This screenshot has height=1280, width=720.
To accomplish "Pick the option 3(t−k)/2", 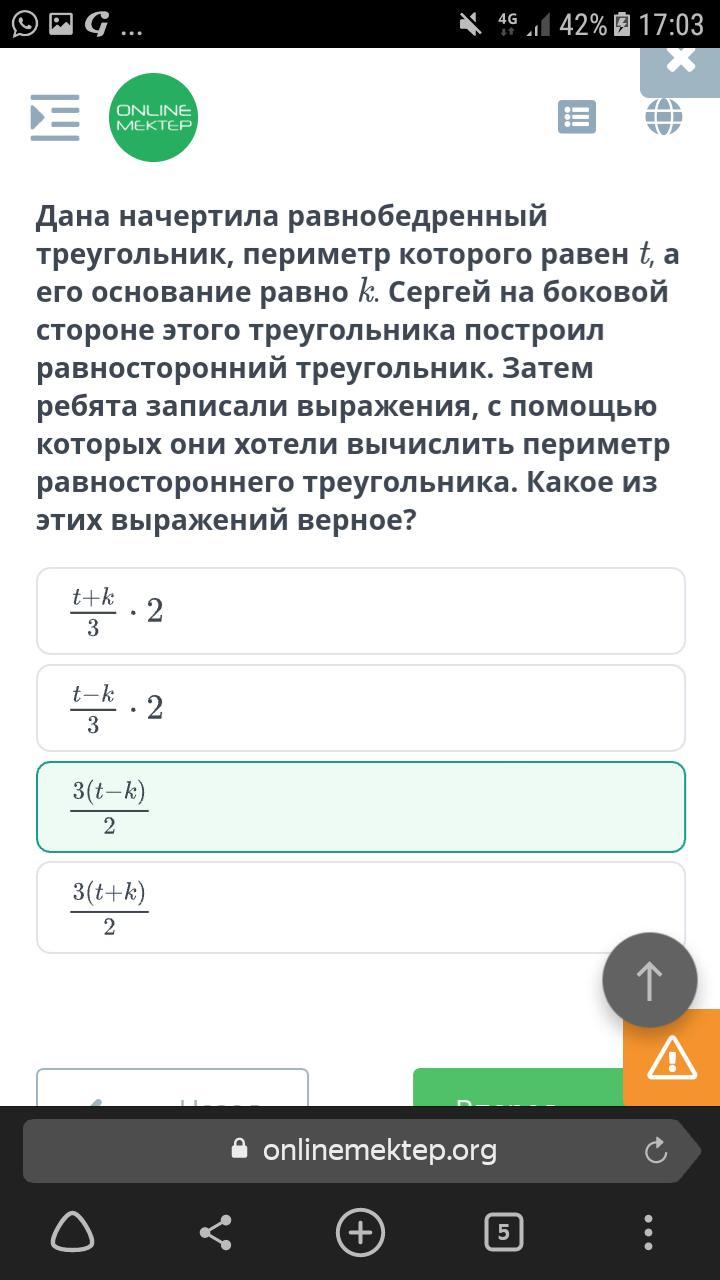I will tap(360, 807).
